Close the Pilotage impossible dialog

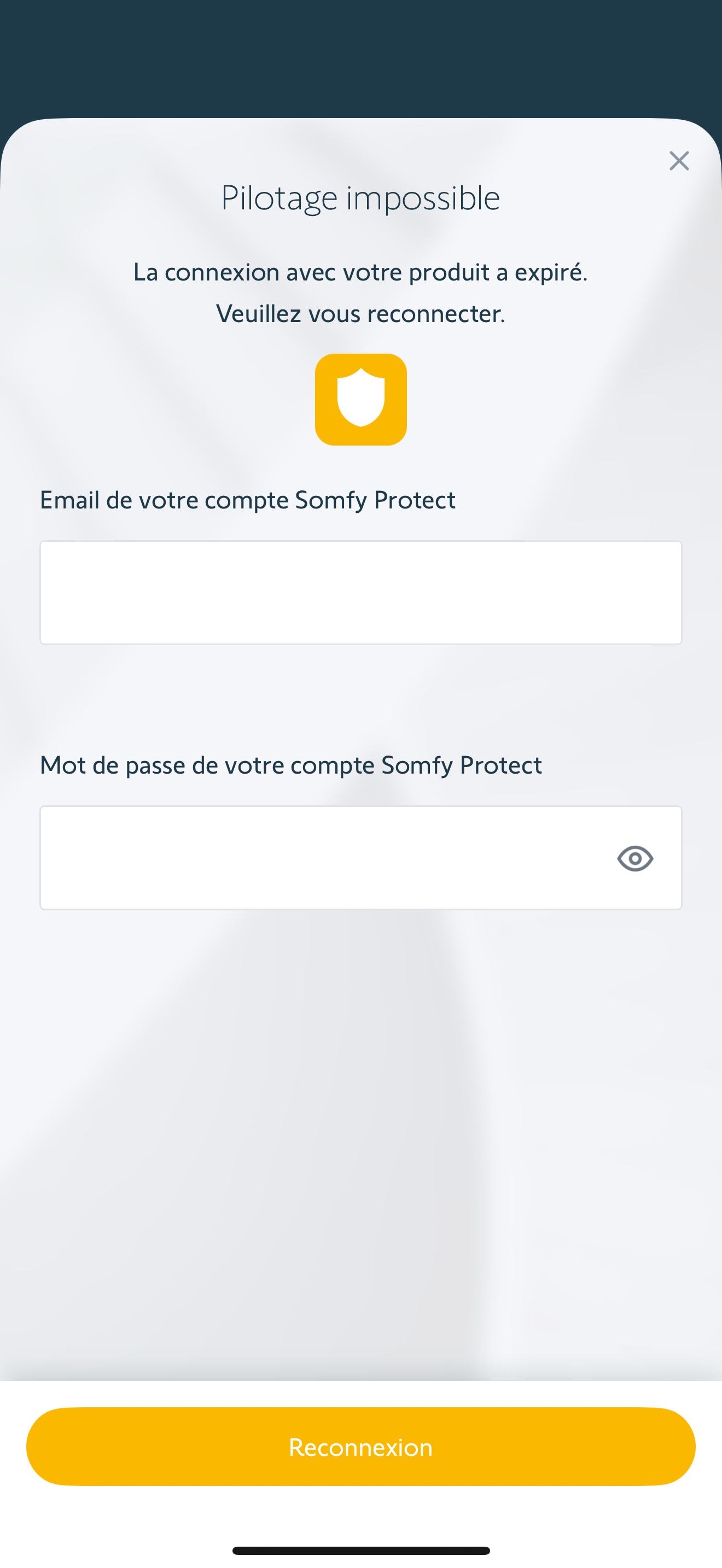point(679,161)
